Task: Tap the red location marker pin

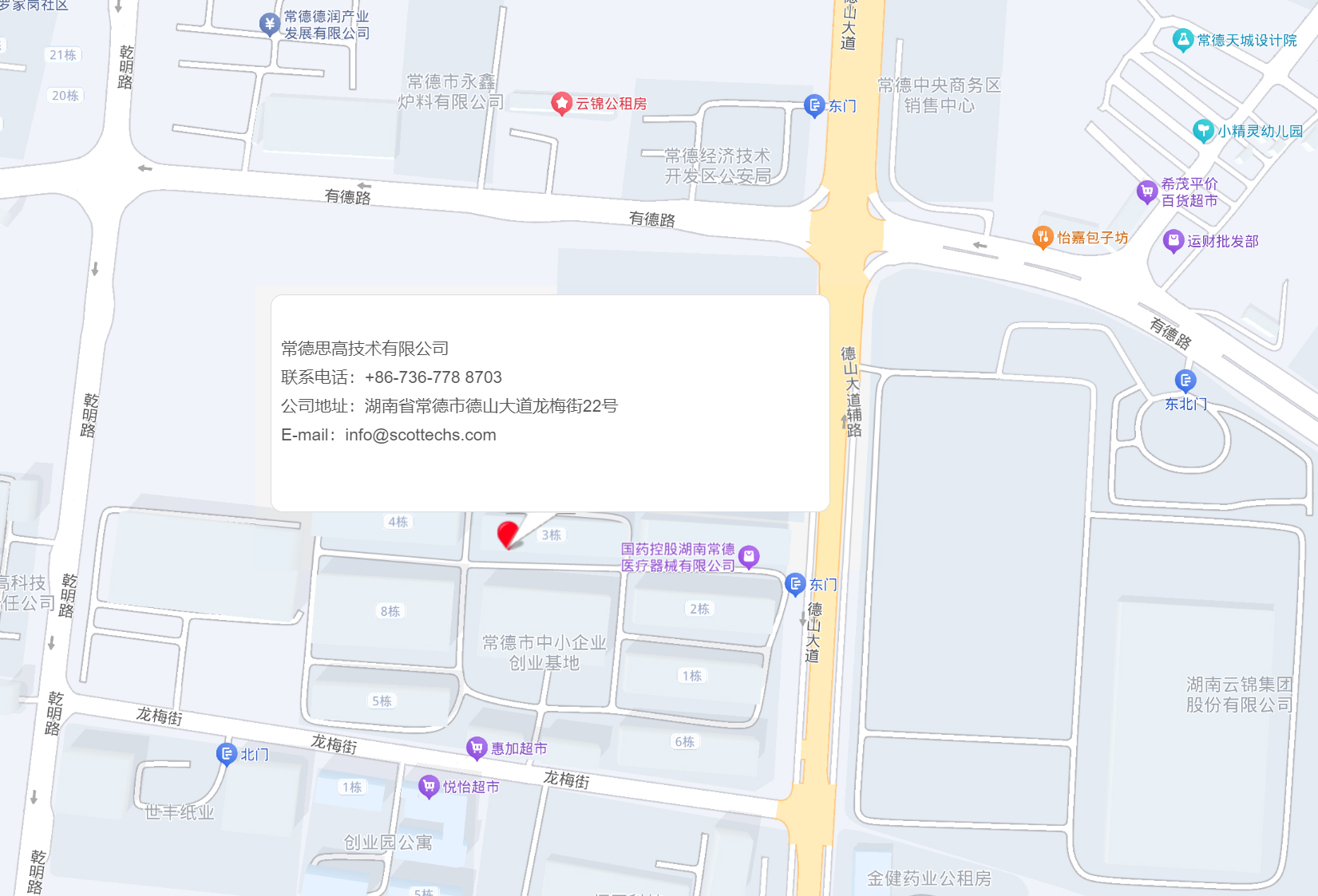Action: 508,534
